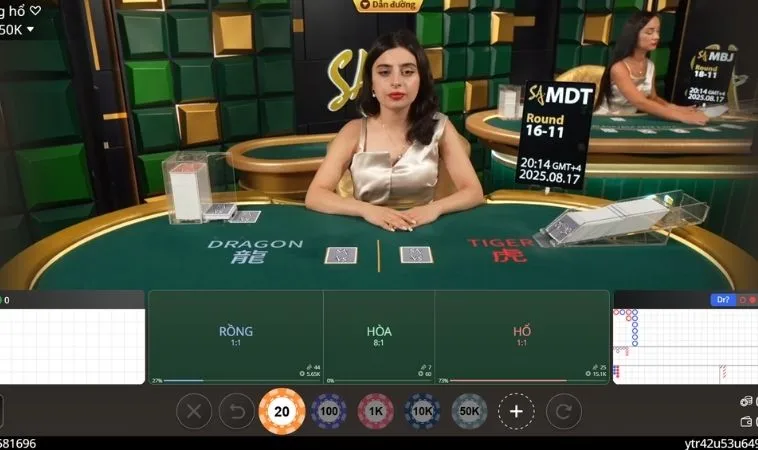Select the 100 chip

(x=329, y=411)
